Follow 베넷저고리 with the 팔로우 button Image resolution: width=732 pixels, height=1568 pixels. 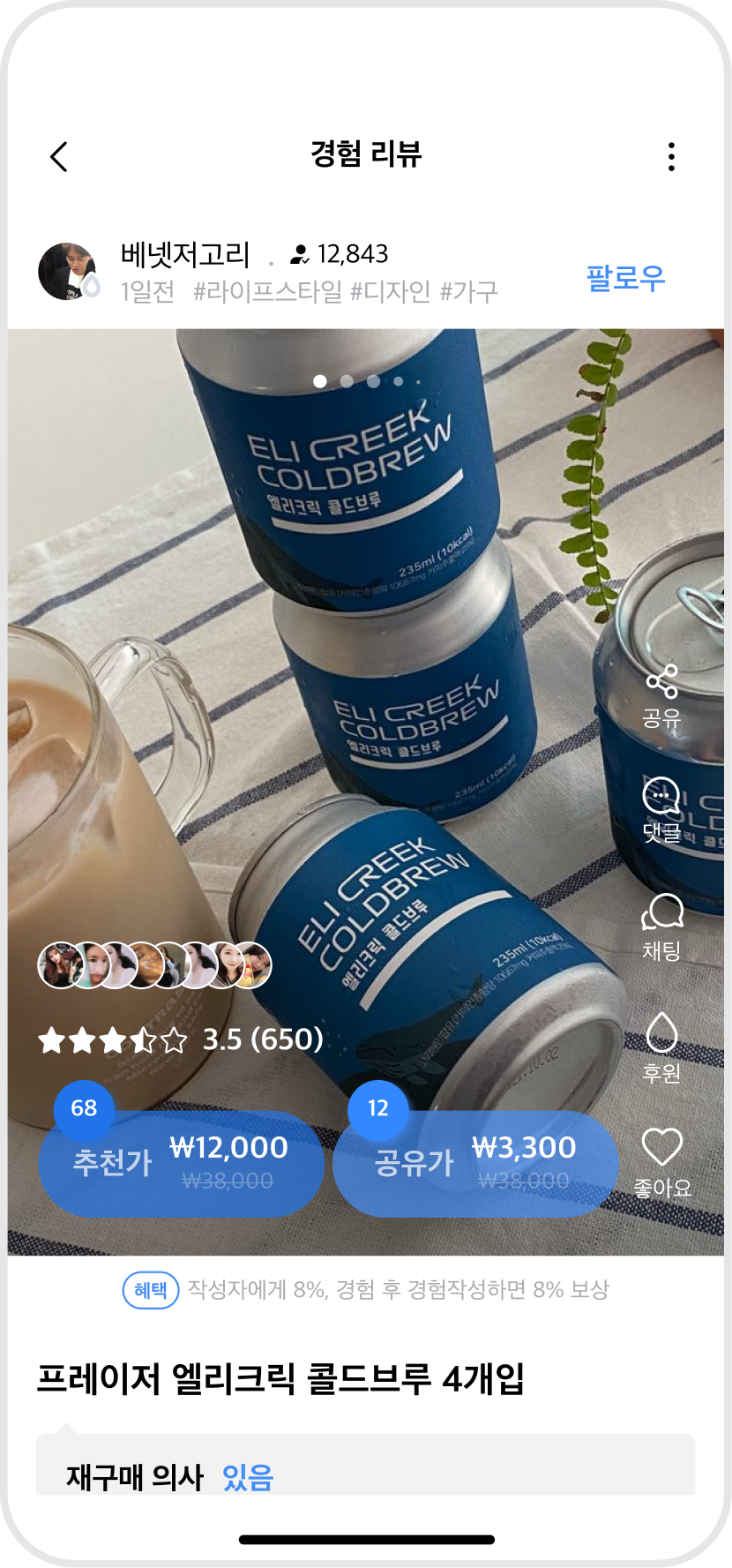[x=625, y=278]
